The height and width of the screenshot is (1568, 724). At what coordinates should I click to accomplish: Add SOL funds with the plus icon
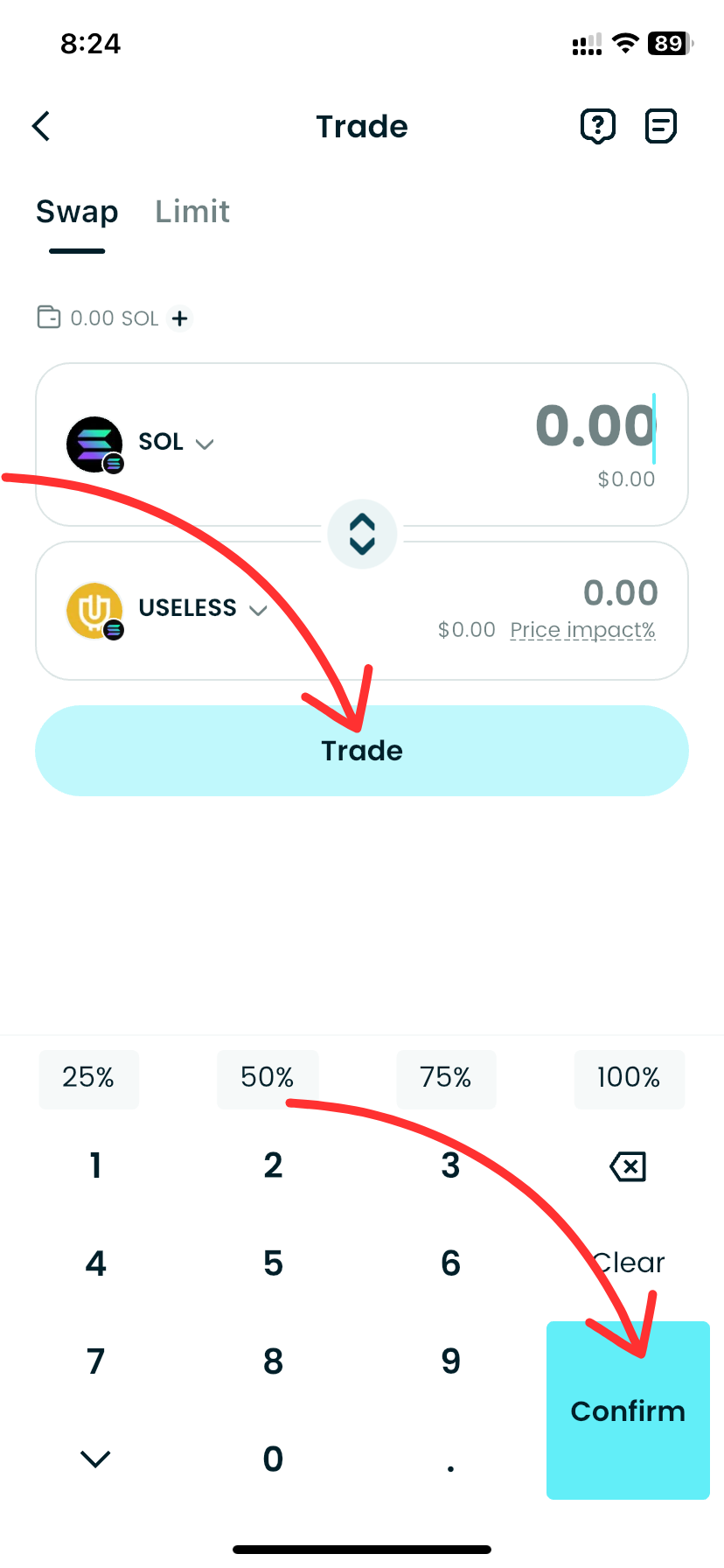pyautogui.click(x=180, y=318)
